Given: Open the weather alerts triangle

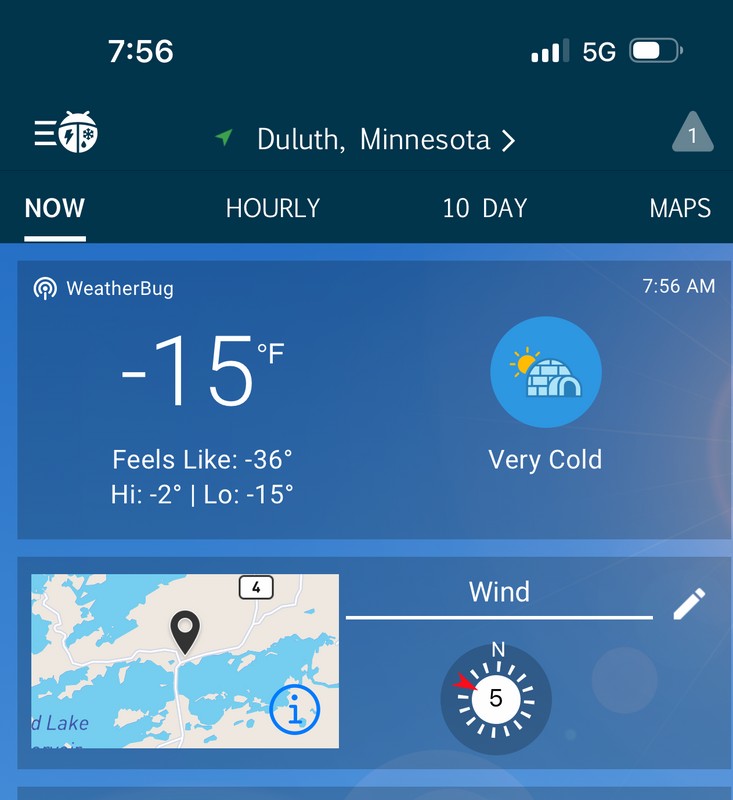Looking at the screenshot, I should 692,133.
